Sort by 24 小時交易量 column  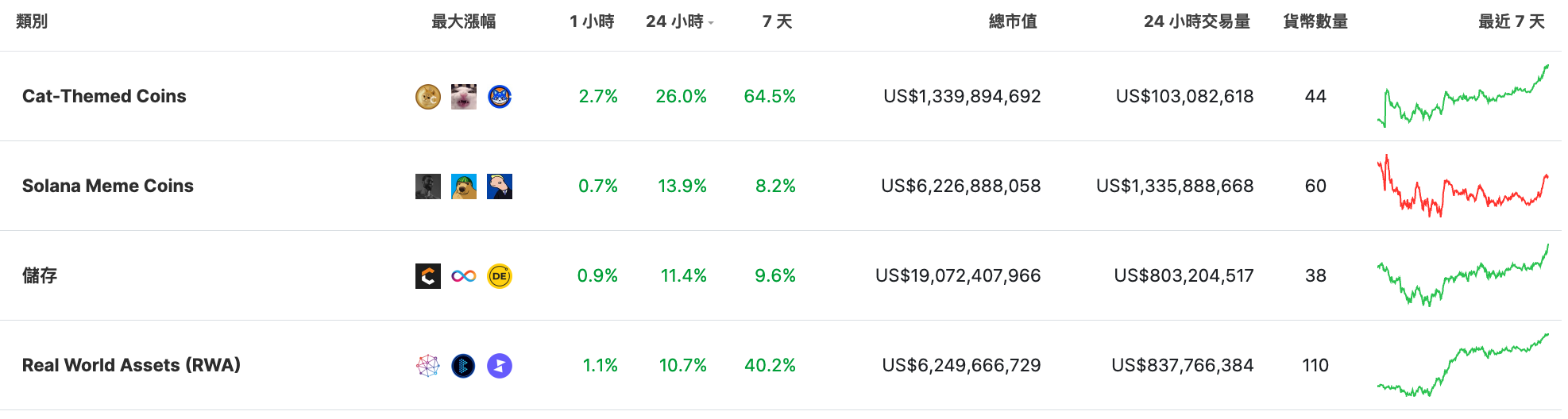pos(1196,21)
